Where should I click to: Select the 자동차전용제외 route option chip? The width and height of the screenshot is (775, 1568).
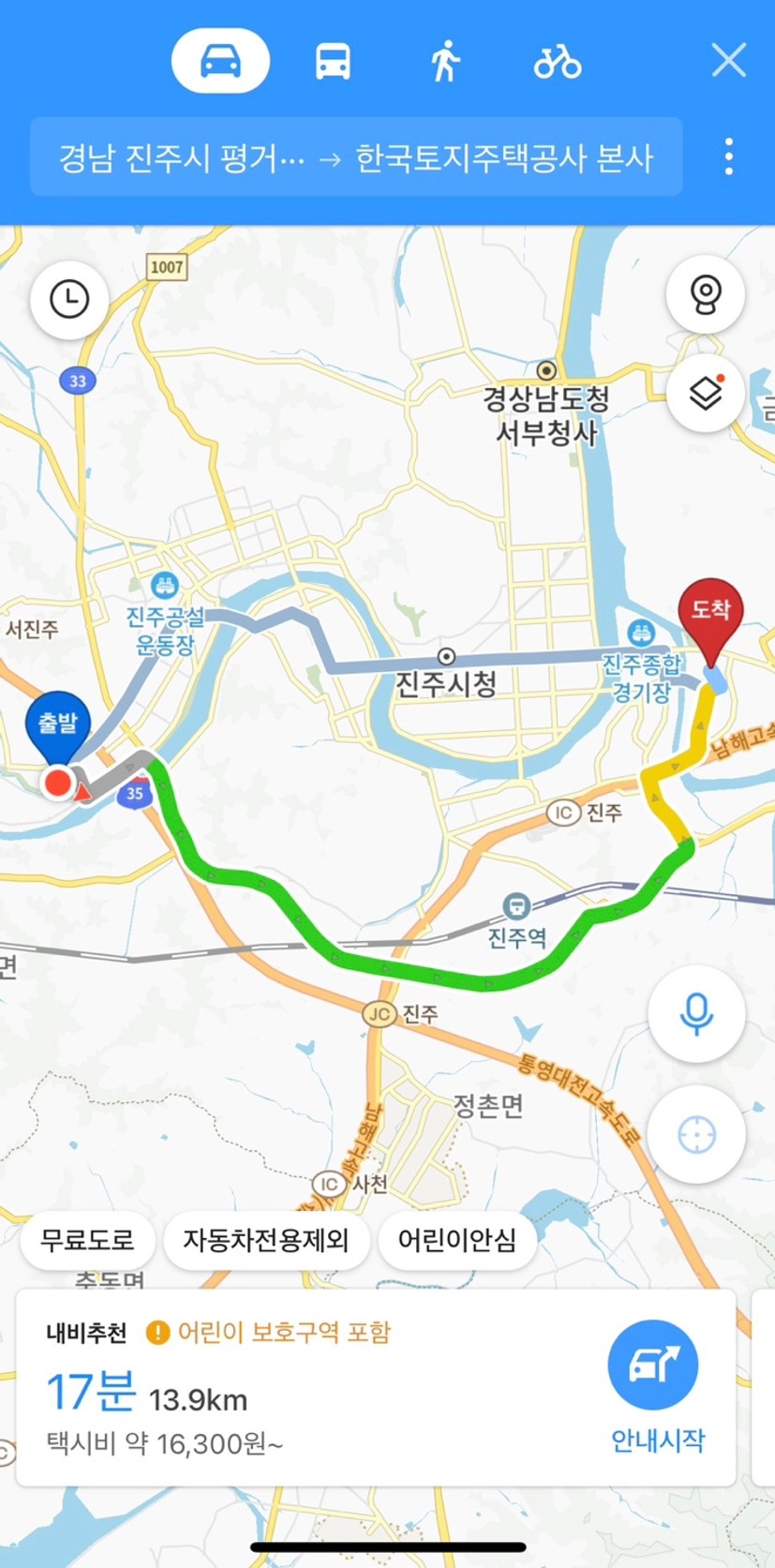tap(265, 1240)
